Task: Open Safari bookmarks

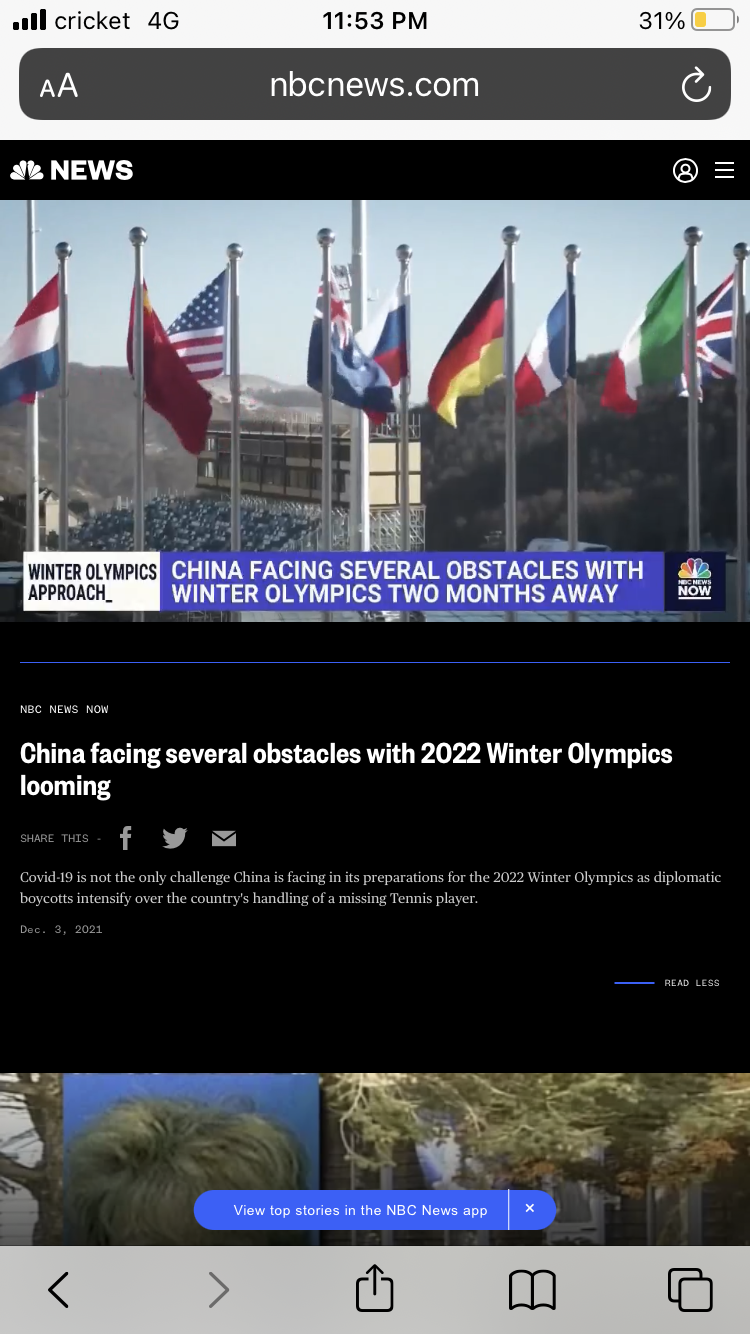Action: point(532,1290)
